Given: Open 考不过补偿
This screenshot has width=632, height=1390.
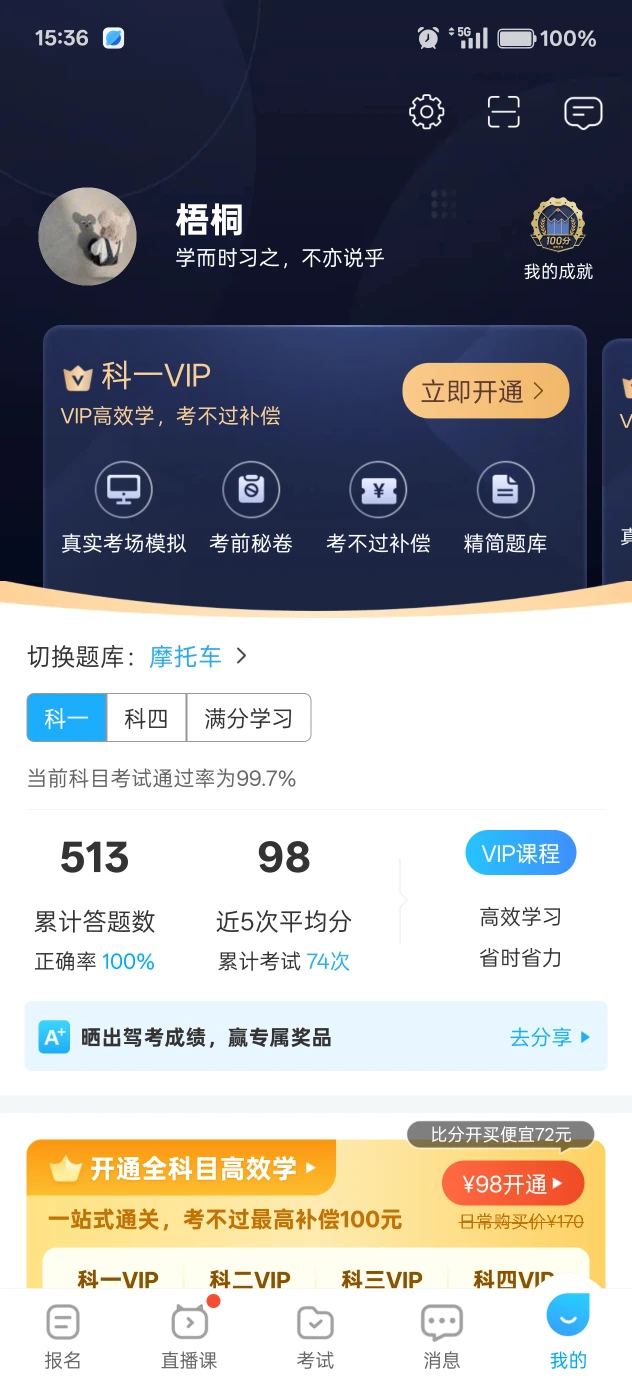Looking at the screenshot, I should coord(378,508).
